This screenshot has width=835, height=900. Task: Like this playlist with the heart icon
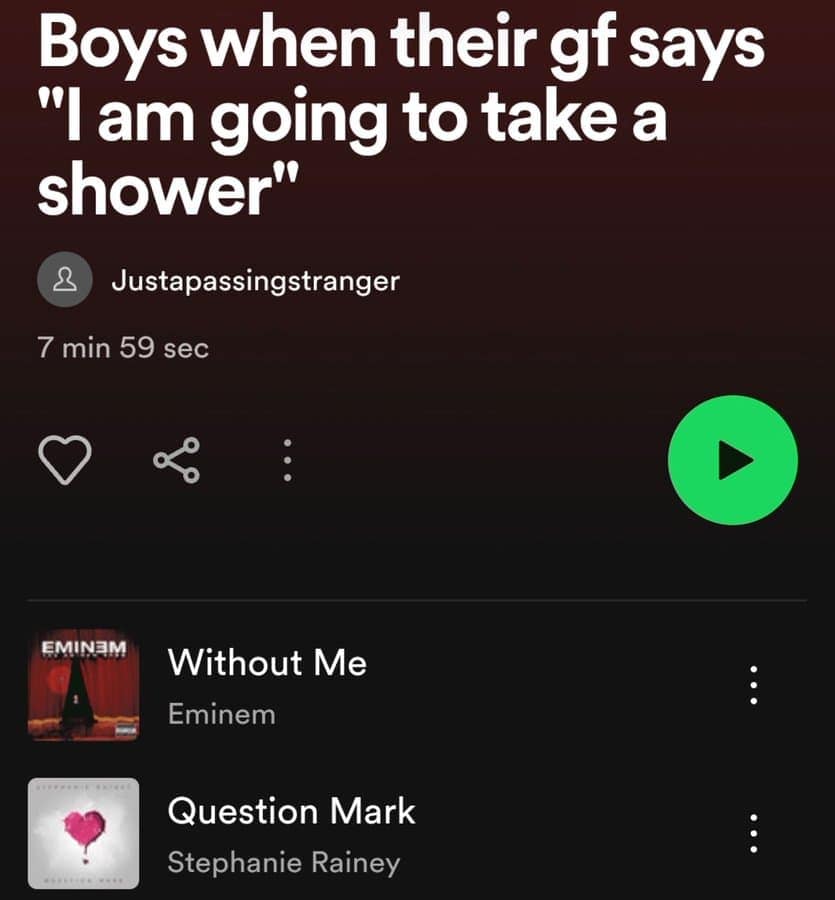64,460
